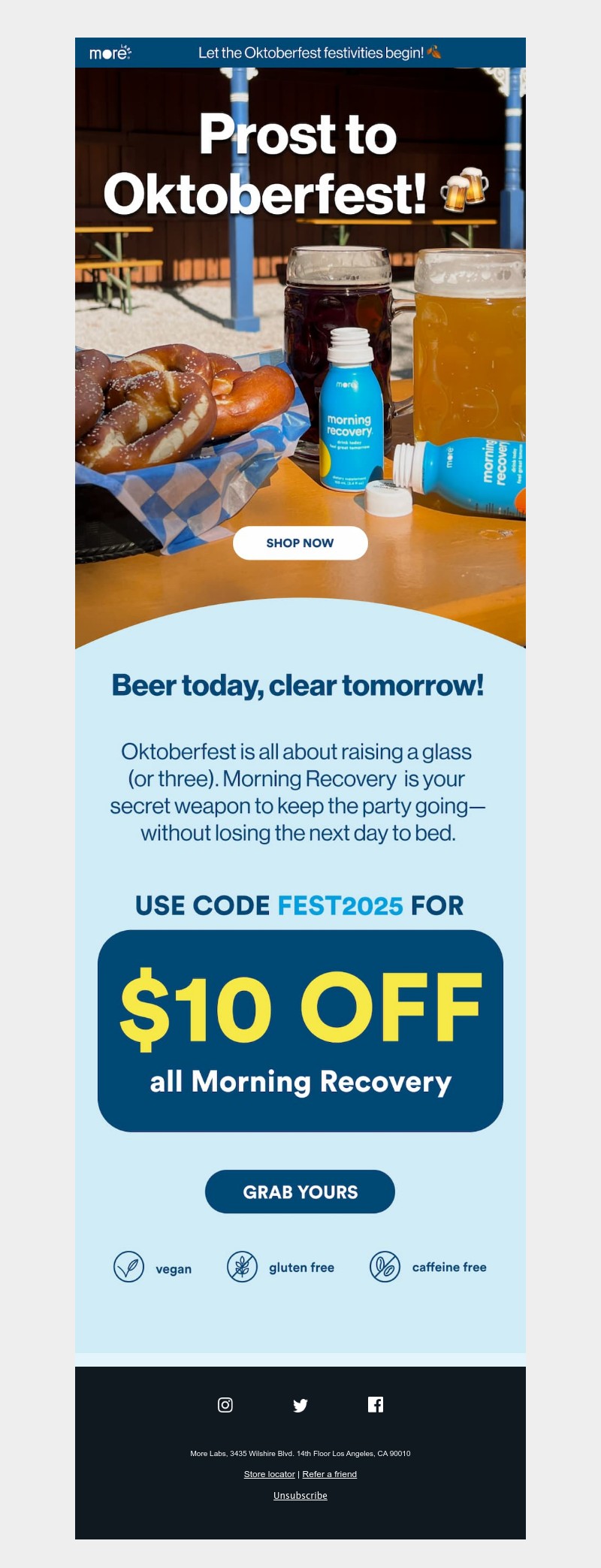This screenshot has width=601, height=1568.
Task: Unsubscribe from this mailing list
Action: (300, 1495)
